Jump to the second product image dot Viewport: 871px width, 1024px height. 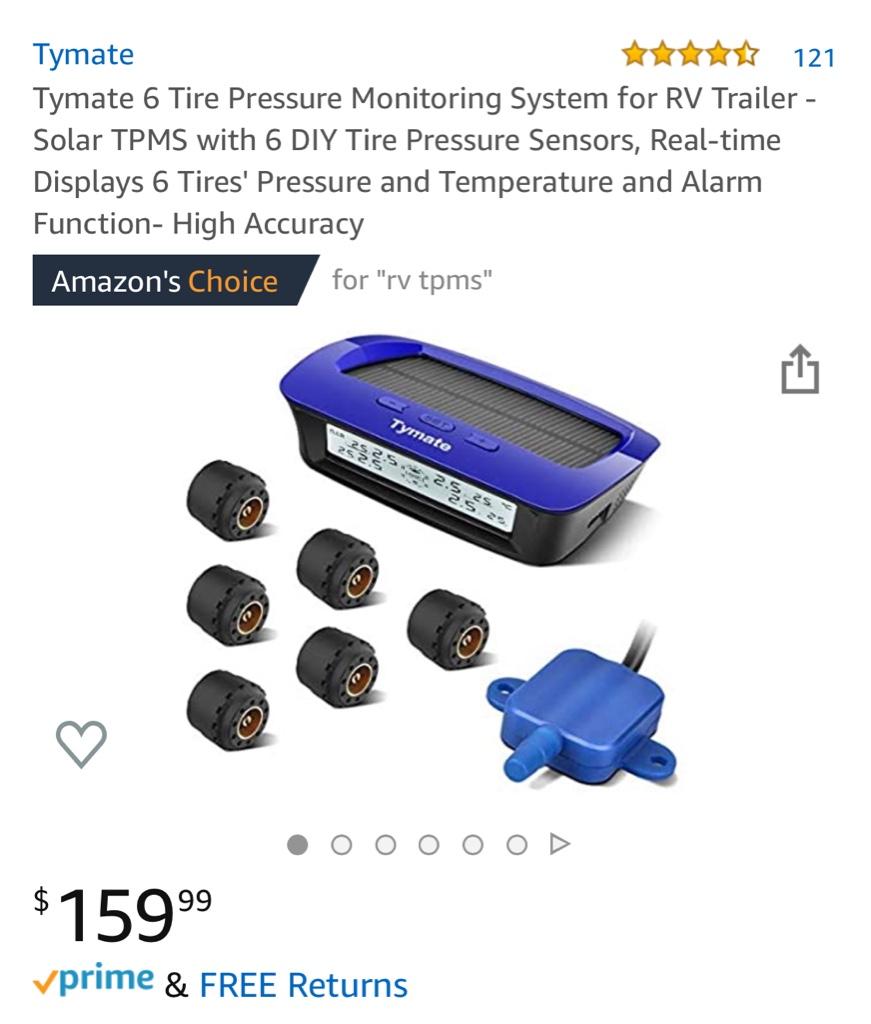341,845
